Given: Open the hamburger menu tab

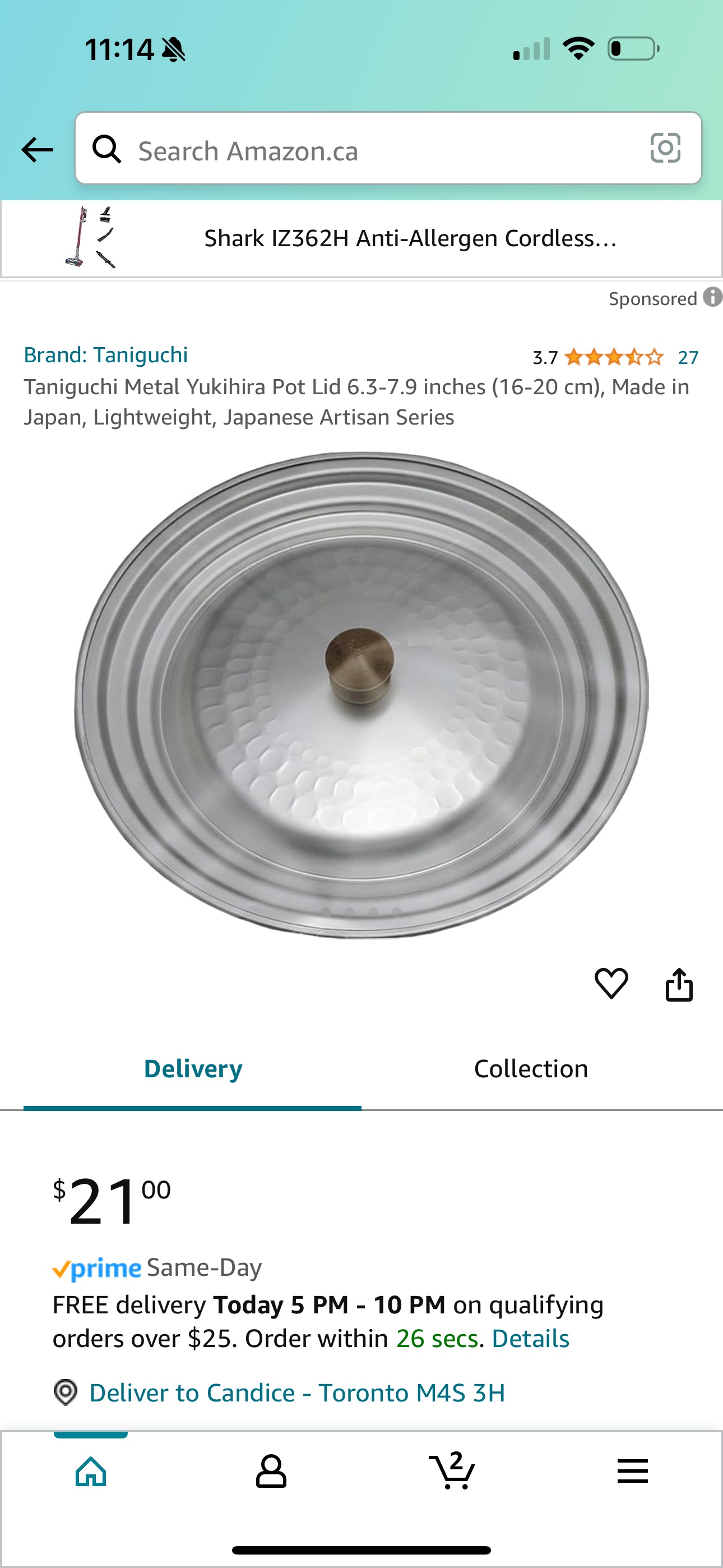Looking at the screenshot, I should [x=632, y=1472].
